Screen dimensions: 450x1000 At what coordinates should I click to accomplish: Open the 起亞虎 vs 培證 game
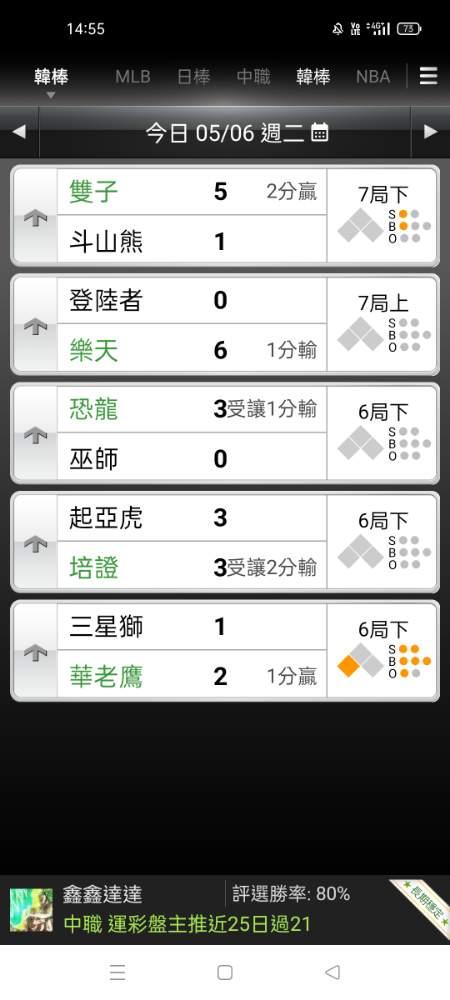click(225, 542)
